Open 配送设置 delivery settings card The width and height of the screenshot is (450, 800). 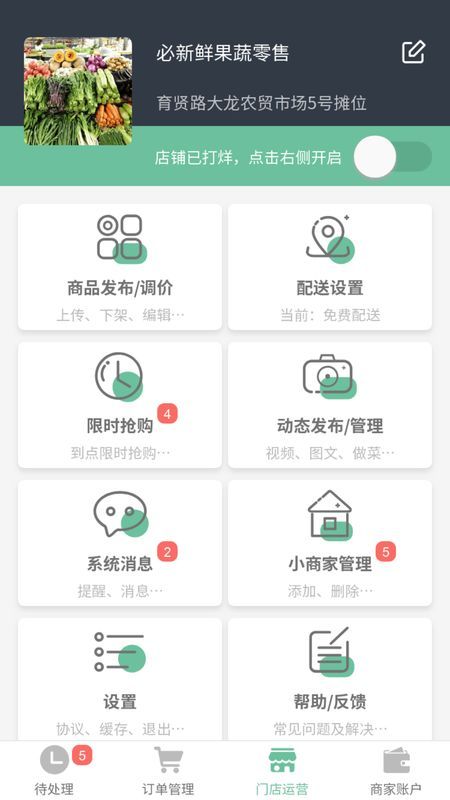pyautogui.click(x=330, y=267)
